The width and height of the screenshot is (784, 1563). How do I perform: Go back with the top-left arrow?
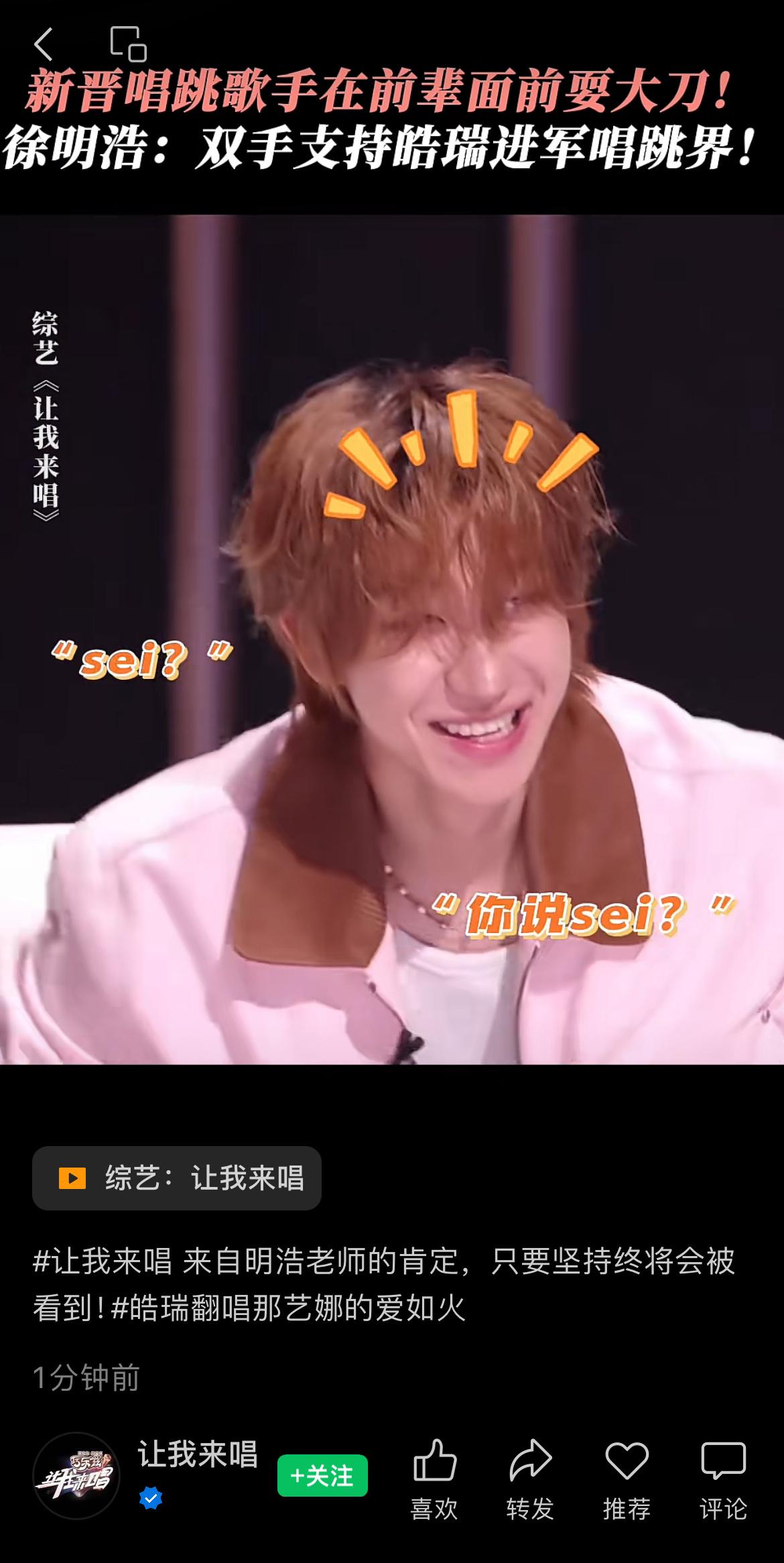pyautogui.click(x=44, y=44)
